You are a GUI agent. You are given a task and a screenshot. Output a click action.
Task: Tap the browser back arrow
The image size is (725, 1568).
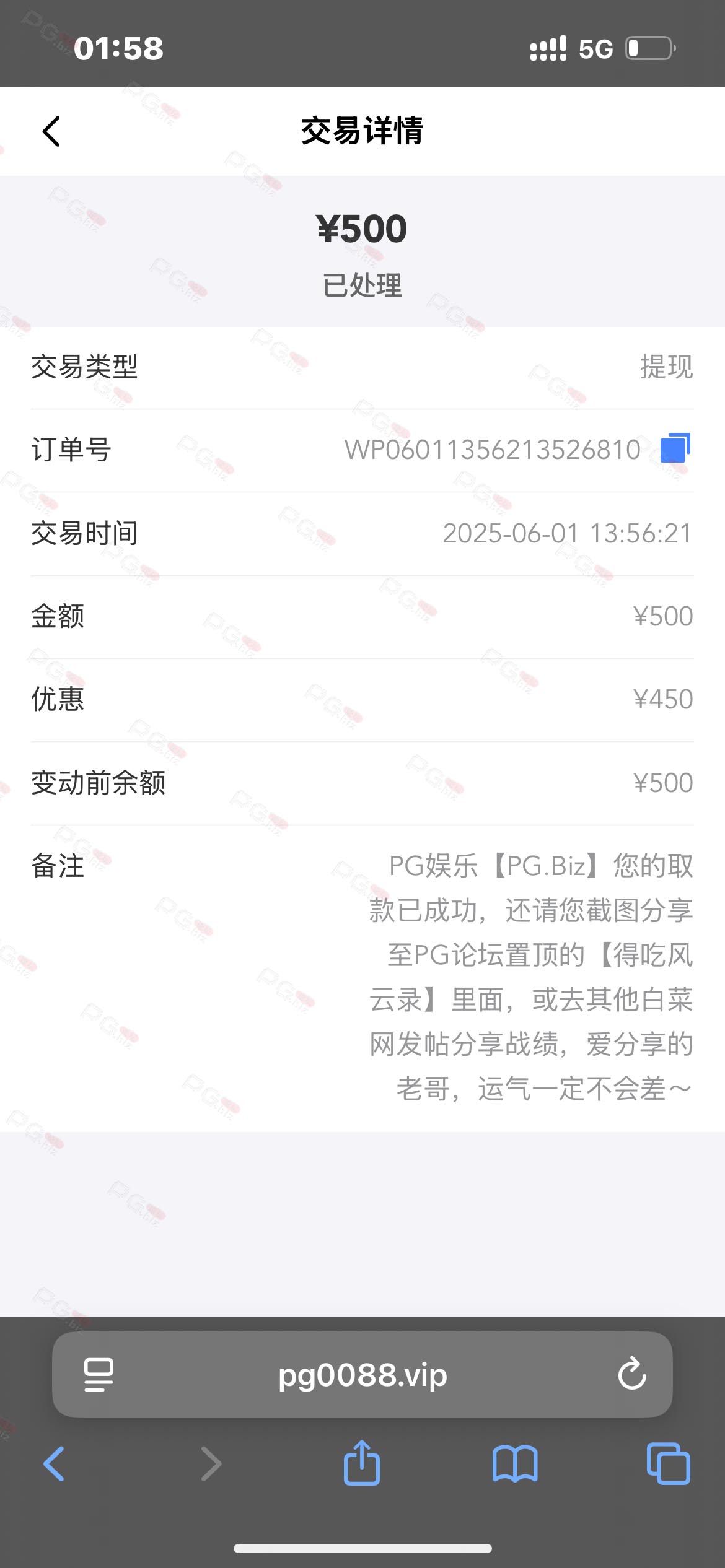54,1464
